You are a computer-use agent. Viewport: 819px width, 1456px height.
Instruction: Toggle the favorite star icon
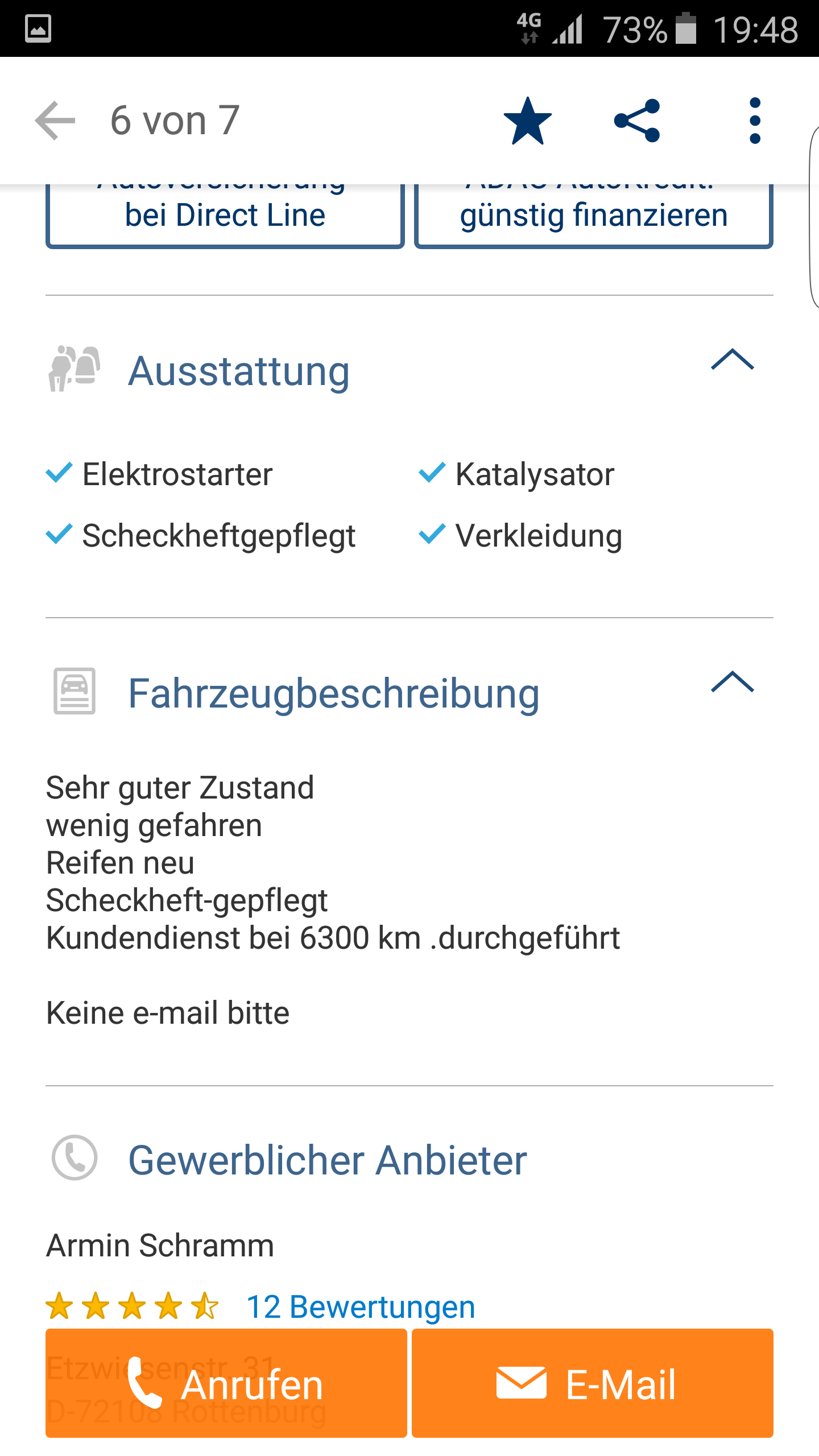pos(528,121)
